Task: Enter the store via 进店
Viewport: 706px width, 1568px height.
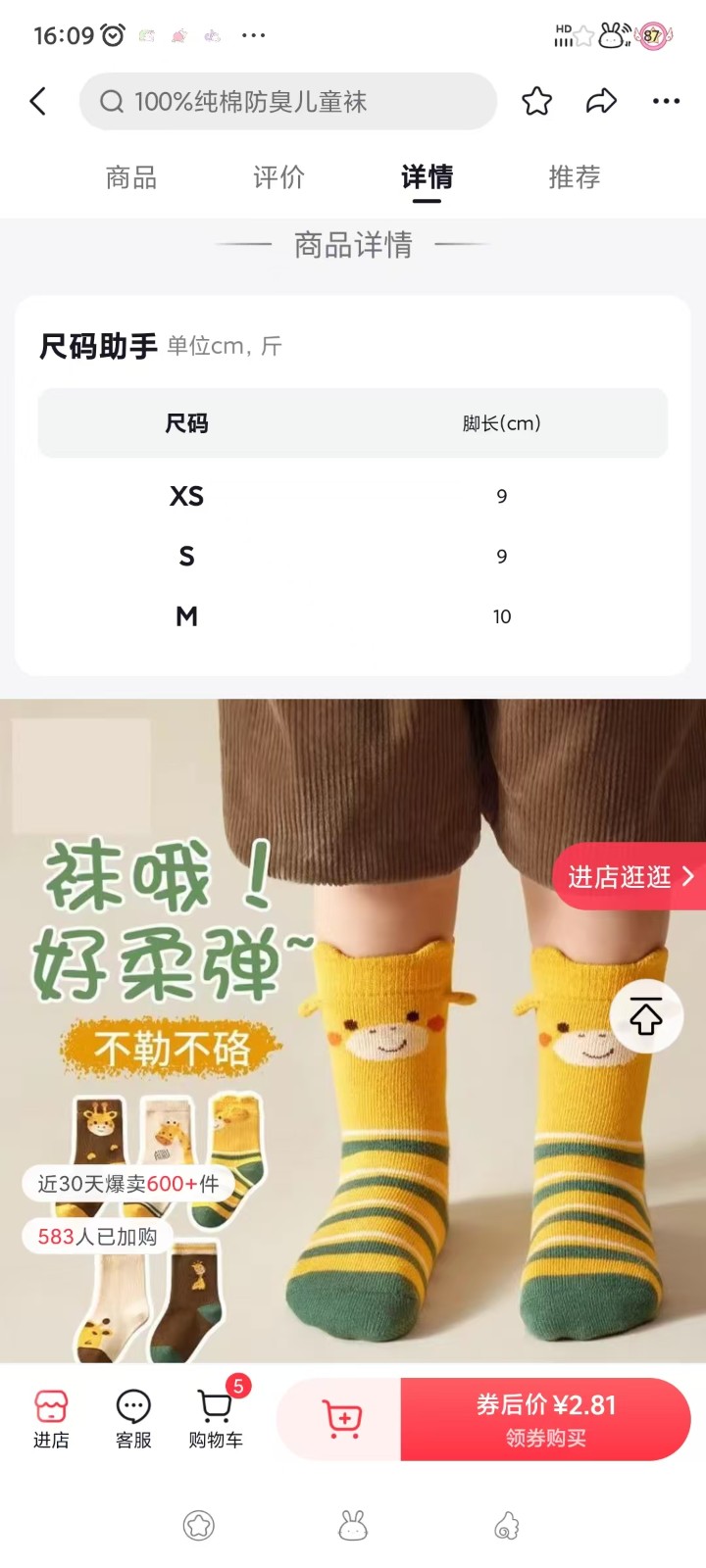Action: click(51, 1418)
